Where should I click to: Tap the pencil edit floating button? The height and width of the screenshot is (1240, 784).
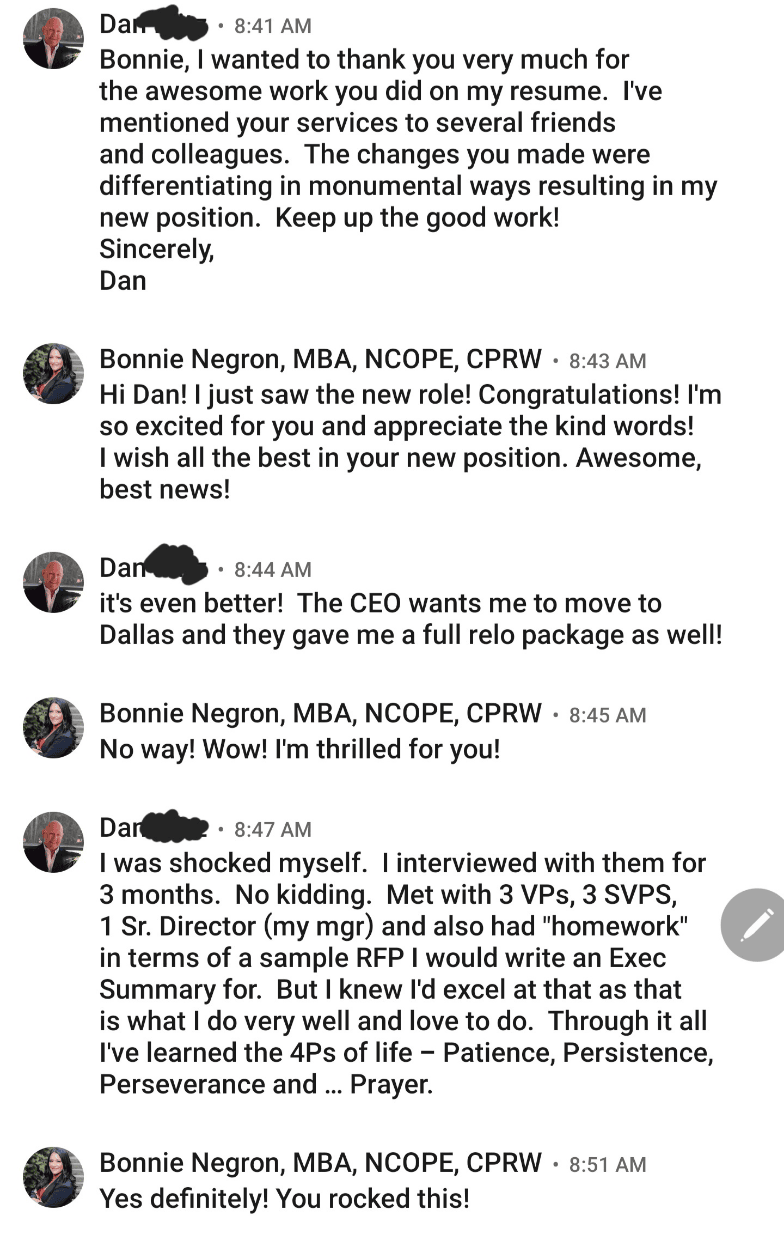point(756,925)
